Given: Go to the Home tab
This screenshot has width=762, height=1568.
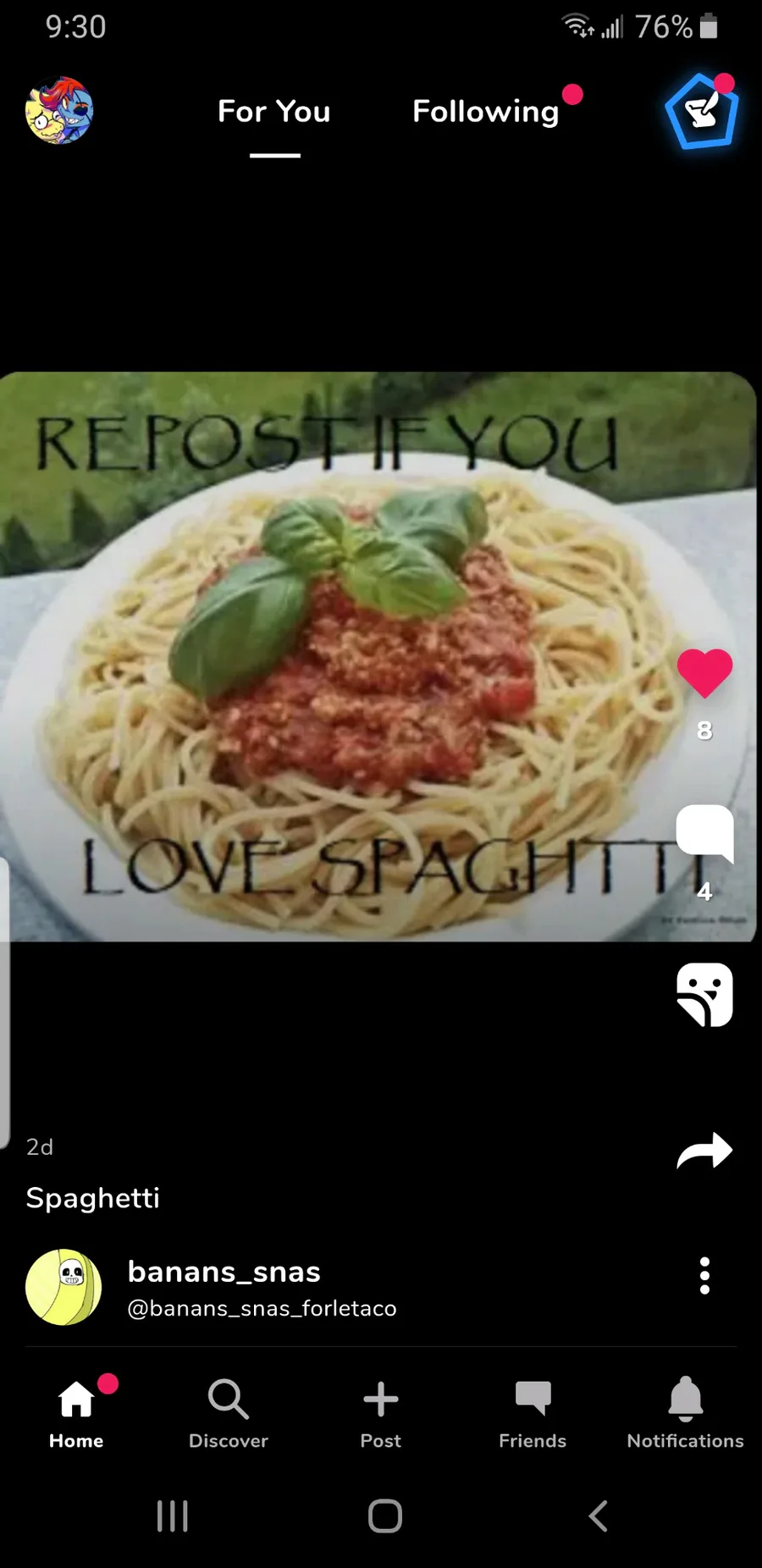Looking at the screenshot, I should pos(76,1412).
